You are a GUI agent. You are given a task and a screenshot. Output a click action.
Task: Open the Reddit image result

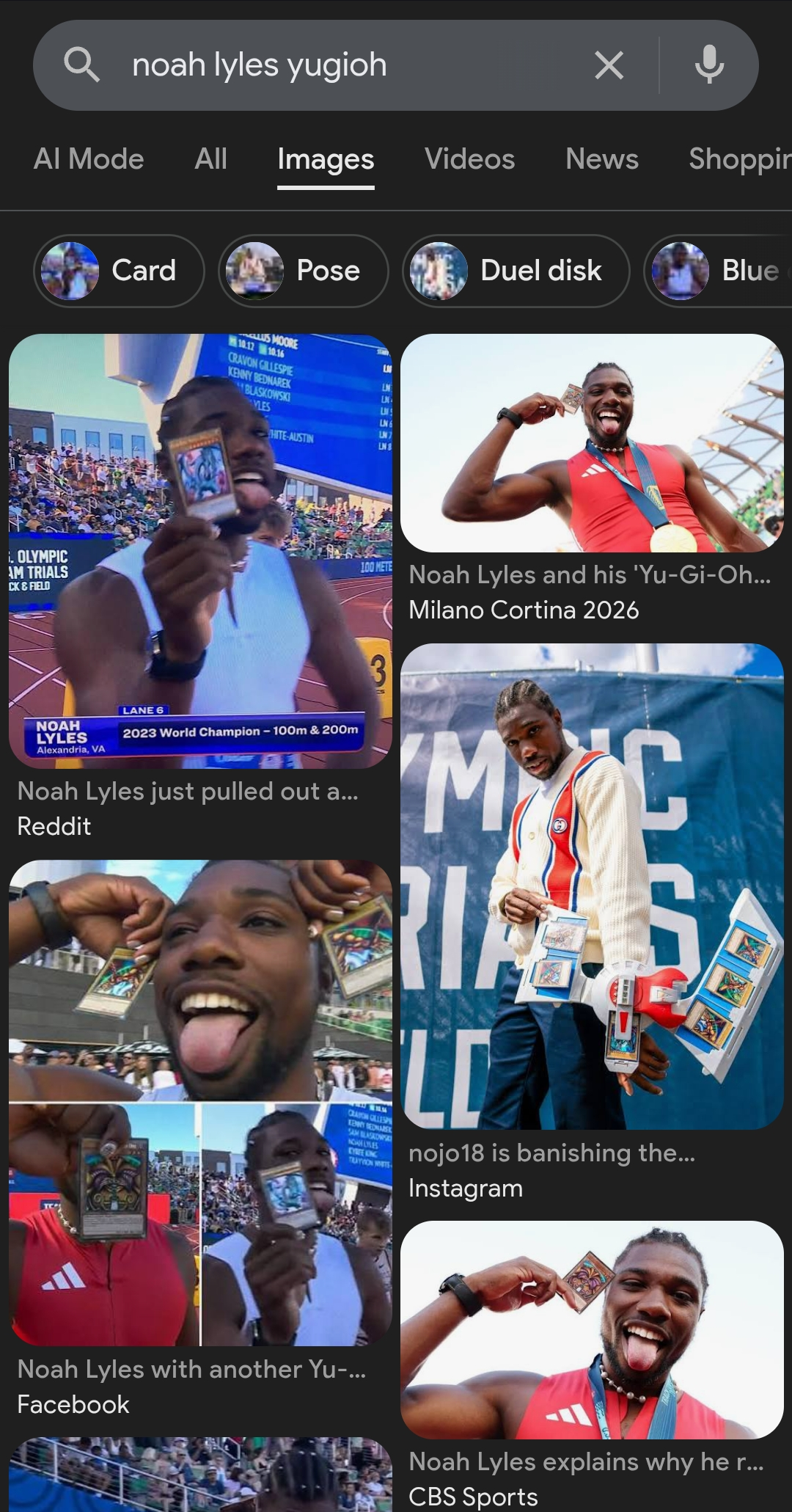pos(200,552)
